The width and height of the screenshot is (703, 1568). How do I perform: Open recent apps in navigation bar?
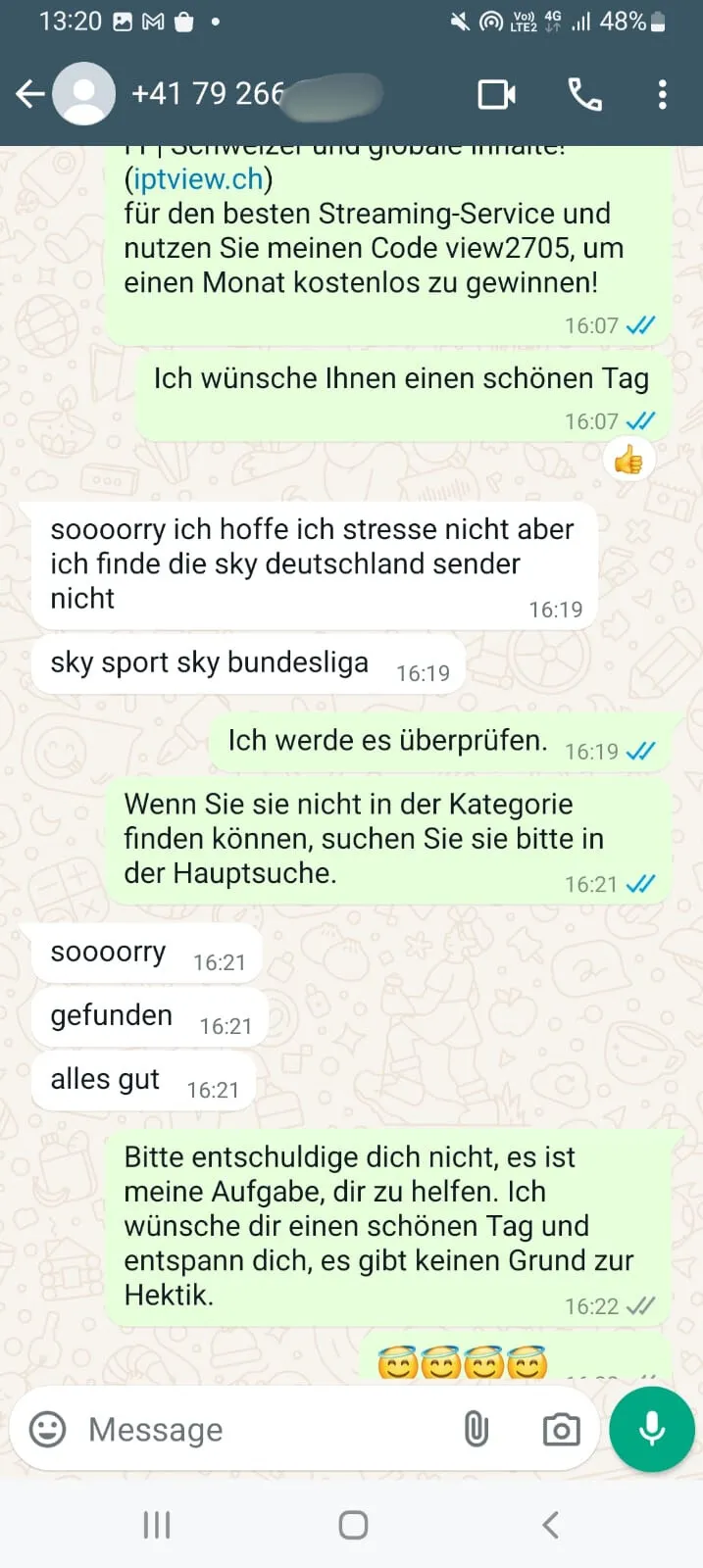tap(157, 1525)
